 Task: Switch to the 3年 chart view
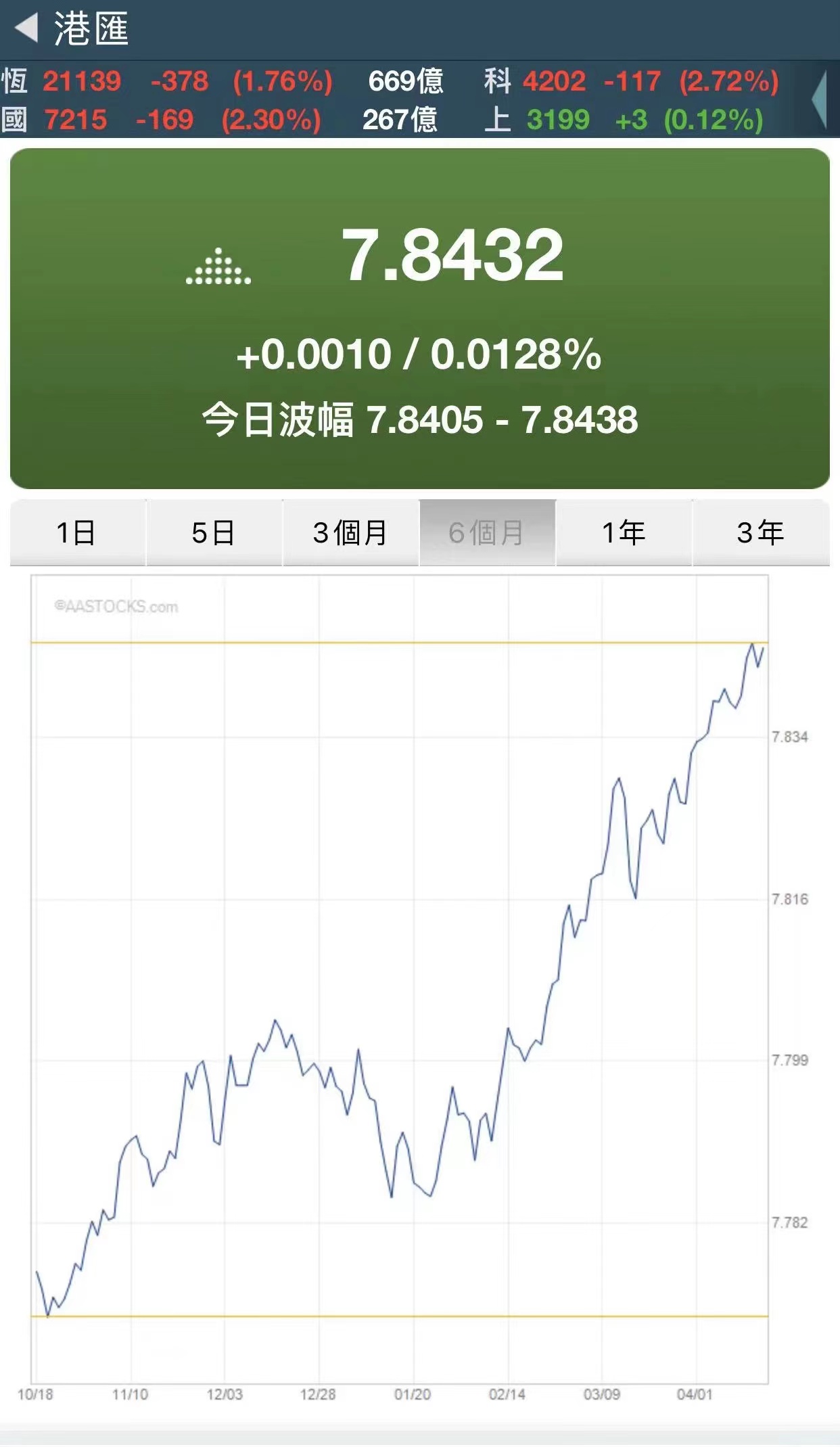tap(761, 533)
